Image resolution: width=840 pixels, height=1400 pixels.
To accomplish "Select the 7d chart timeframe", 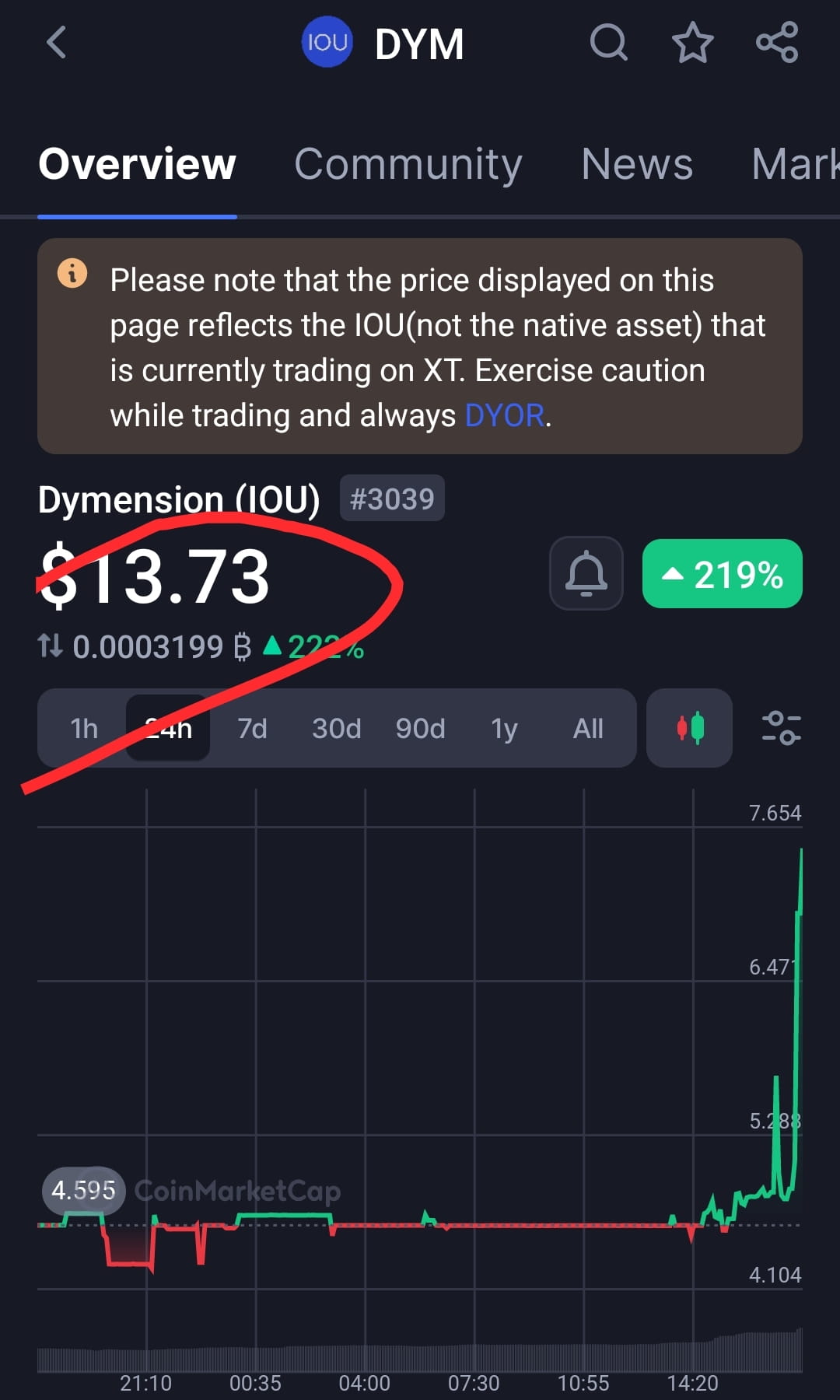I will [251, 729].
